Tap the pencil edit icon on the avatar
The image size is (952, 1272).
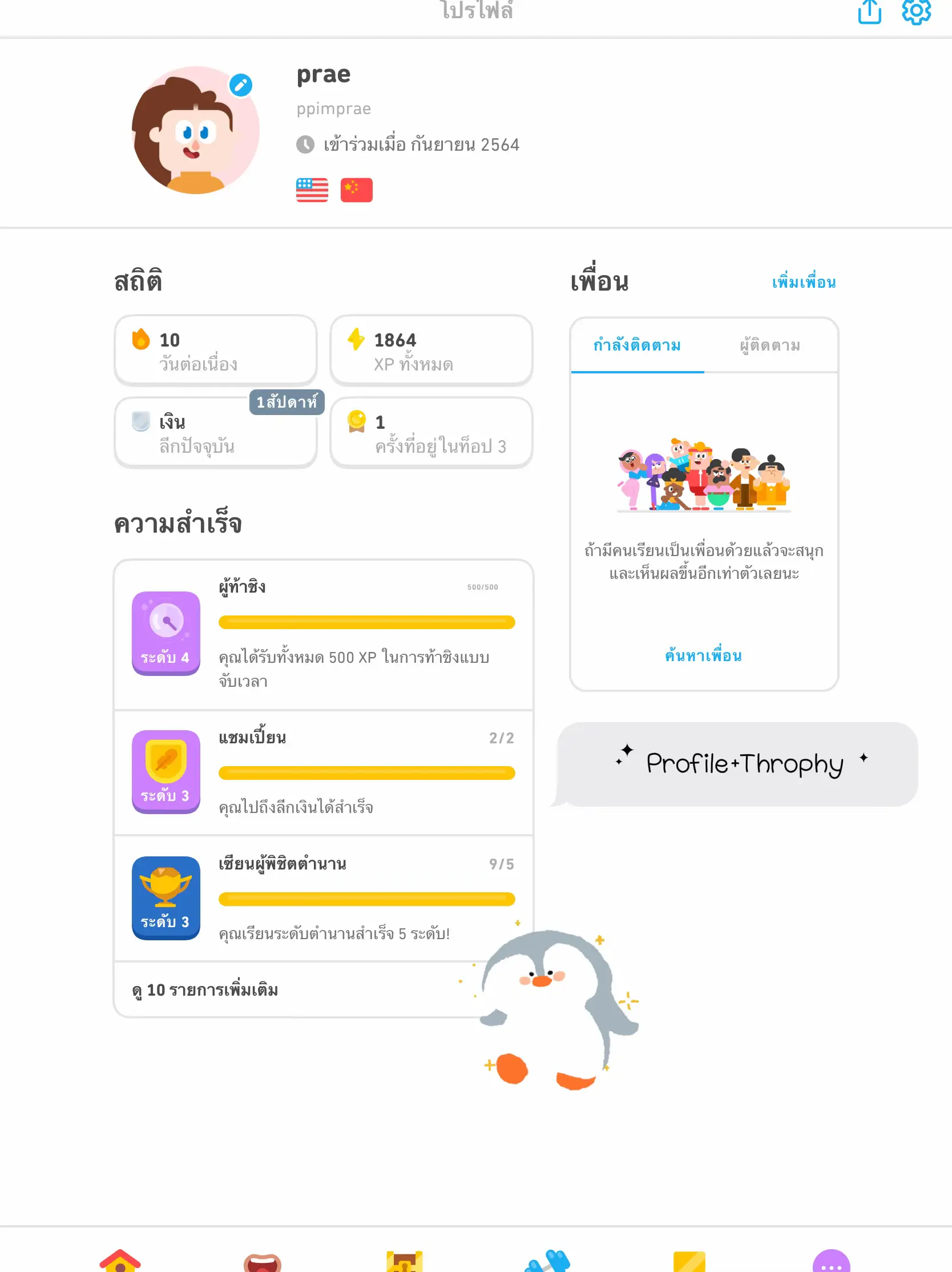coord(240,84)
